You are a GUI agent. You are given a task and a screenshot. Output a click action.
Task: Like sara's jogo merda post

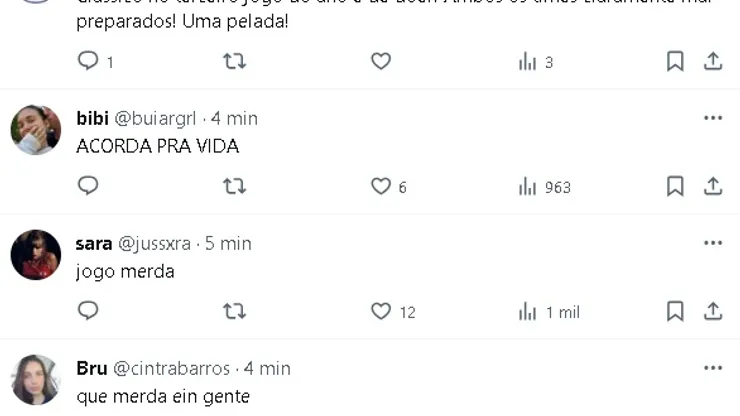[x=380, y=311]
